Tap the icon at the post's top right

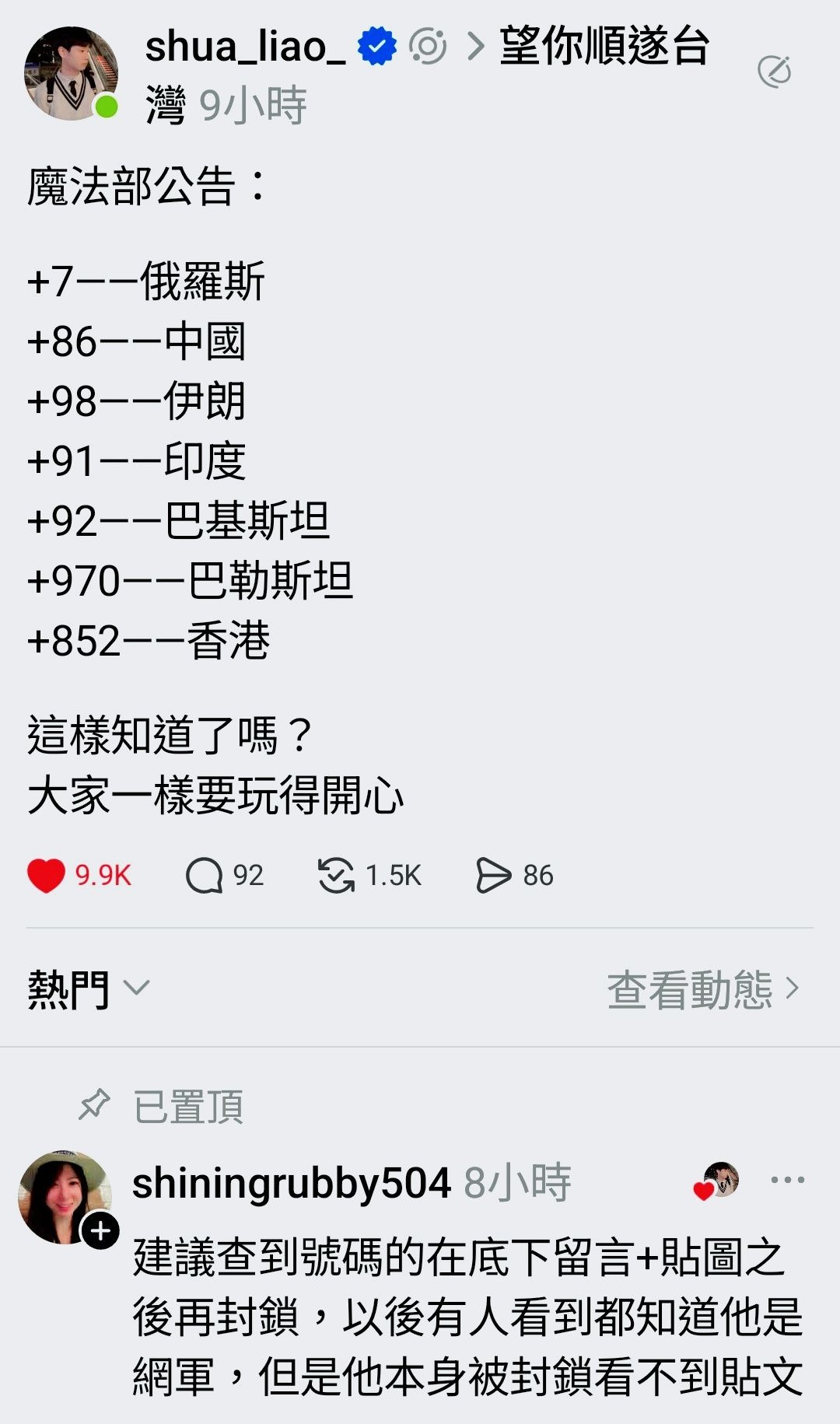[x=774, y=72]
